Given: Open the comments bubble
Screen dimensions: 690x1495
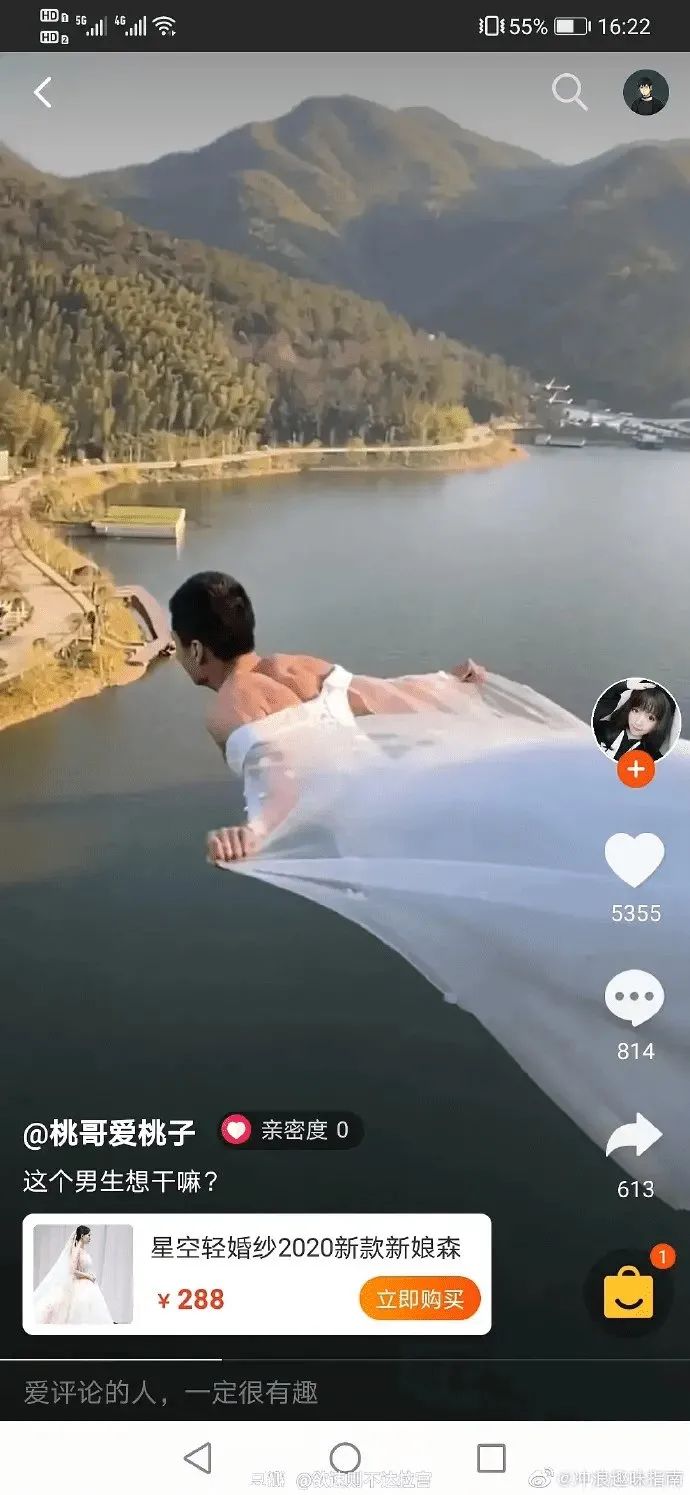Looking at the screenshot, I should point(634,1000).
